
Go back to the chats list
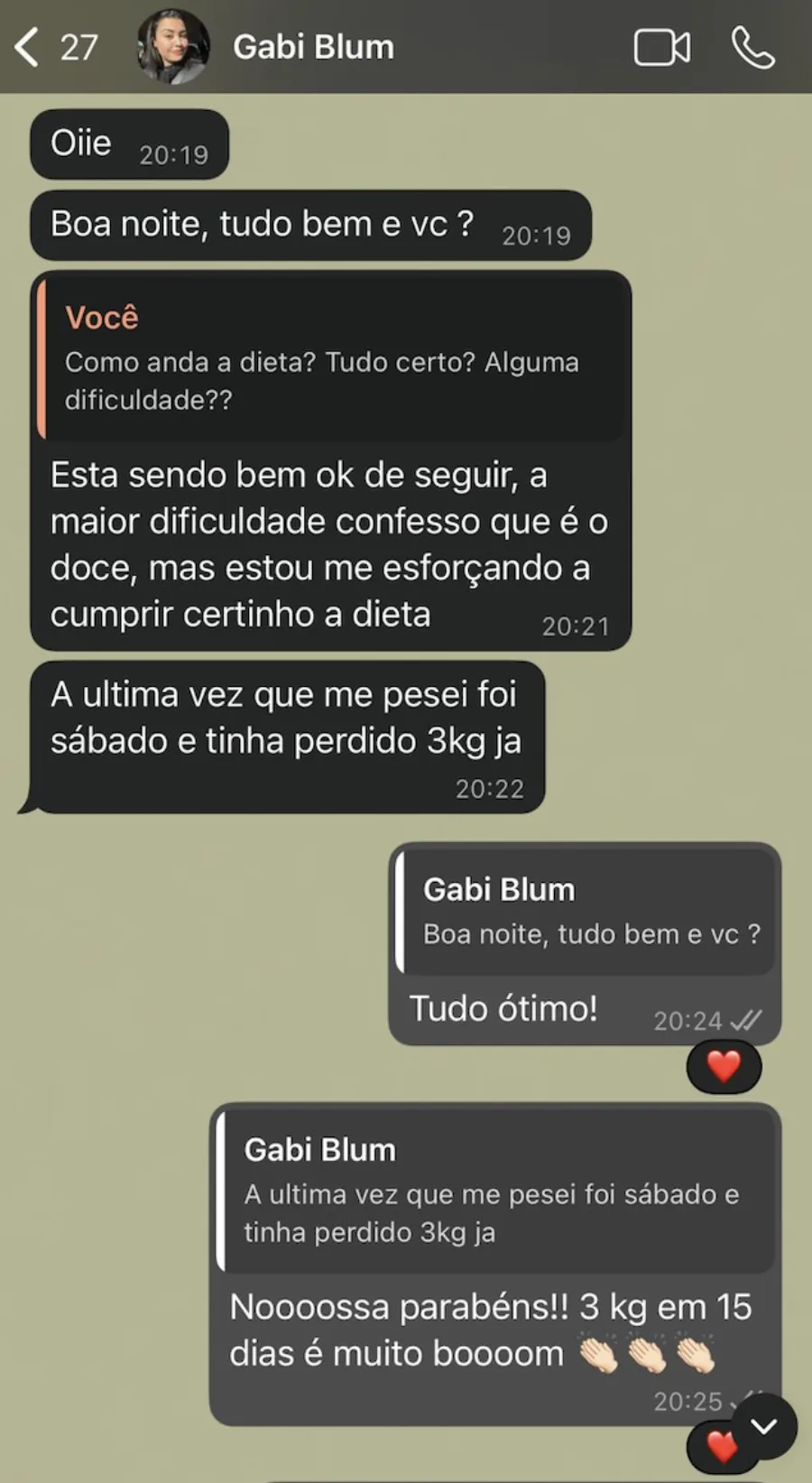pos(29,47)
